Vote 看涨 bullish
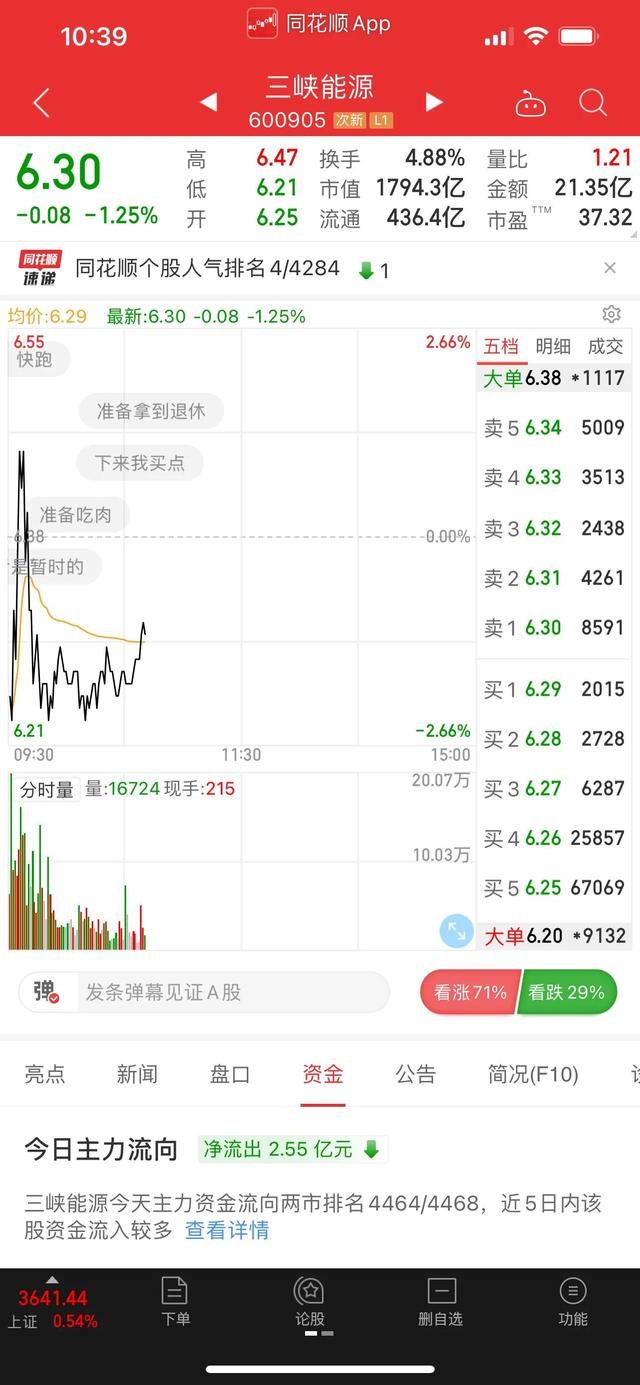The height and width of the screenshot is (1385, 640). [469, 992]
